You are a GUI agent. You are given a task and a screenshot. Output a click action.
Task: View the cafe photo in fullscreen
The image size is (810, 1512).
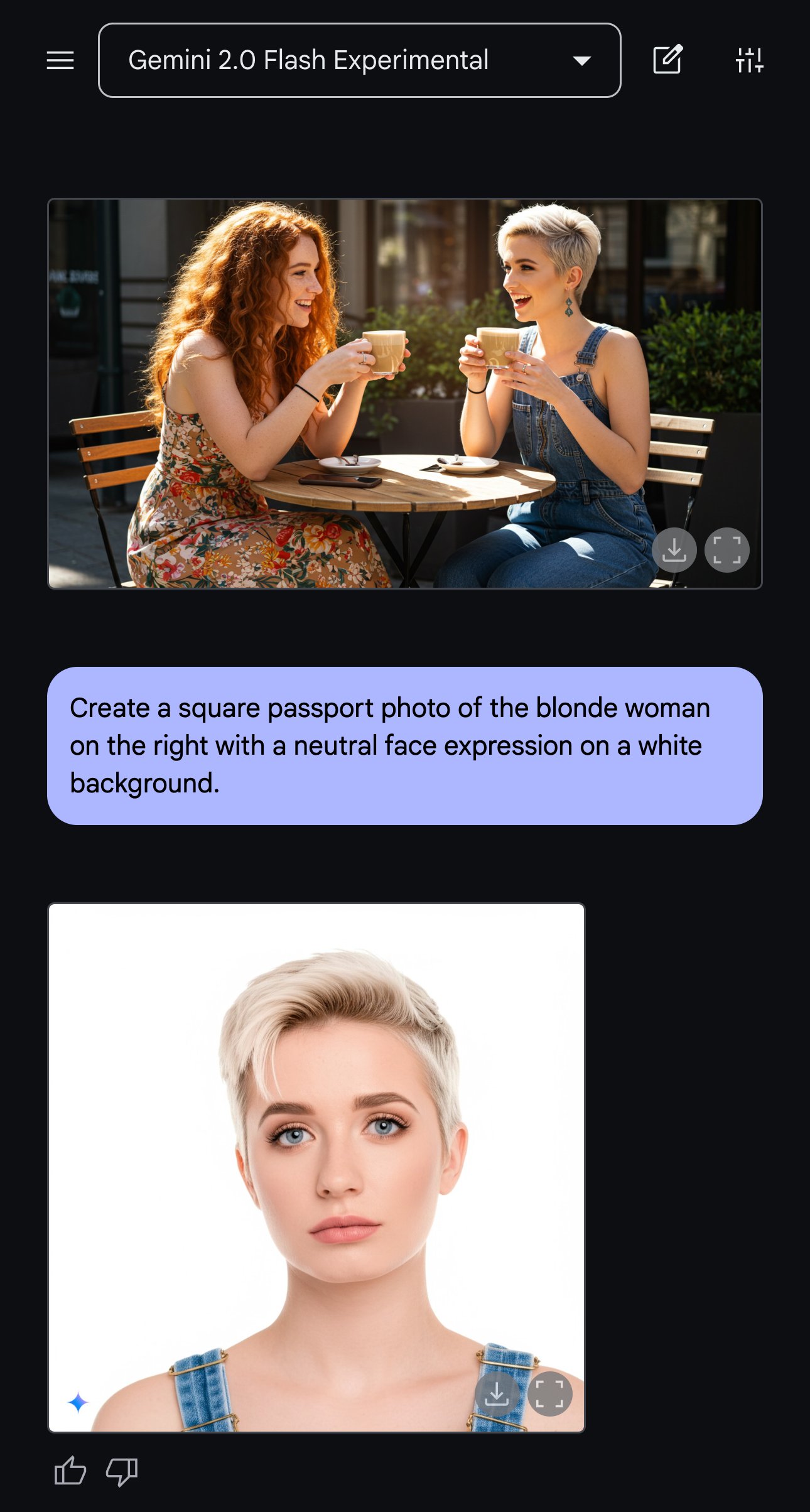coord(726,551)
